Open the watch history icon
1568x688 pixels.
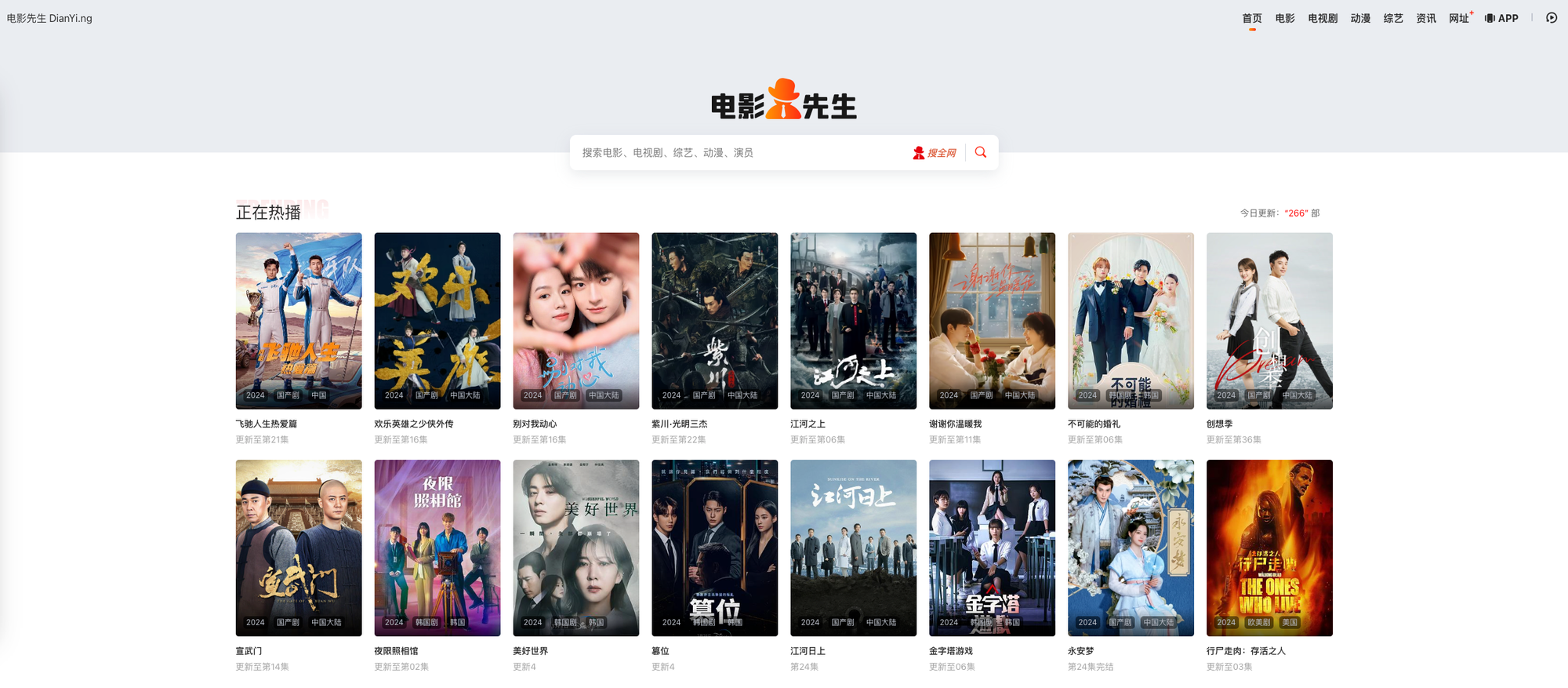(x=1552, y=18)
